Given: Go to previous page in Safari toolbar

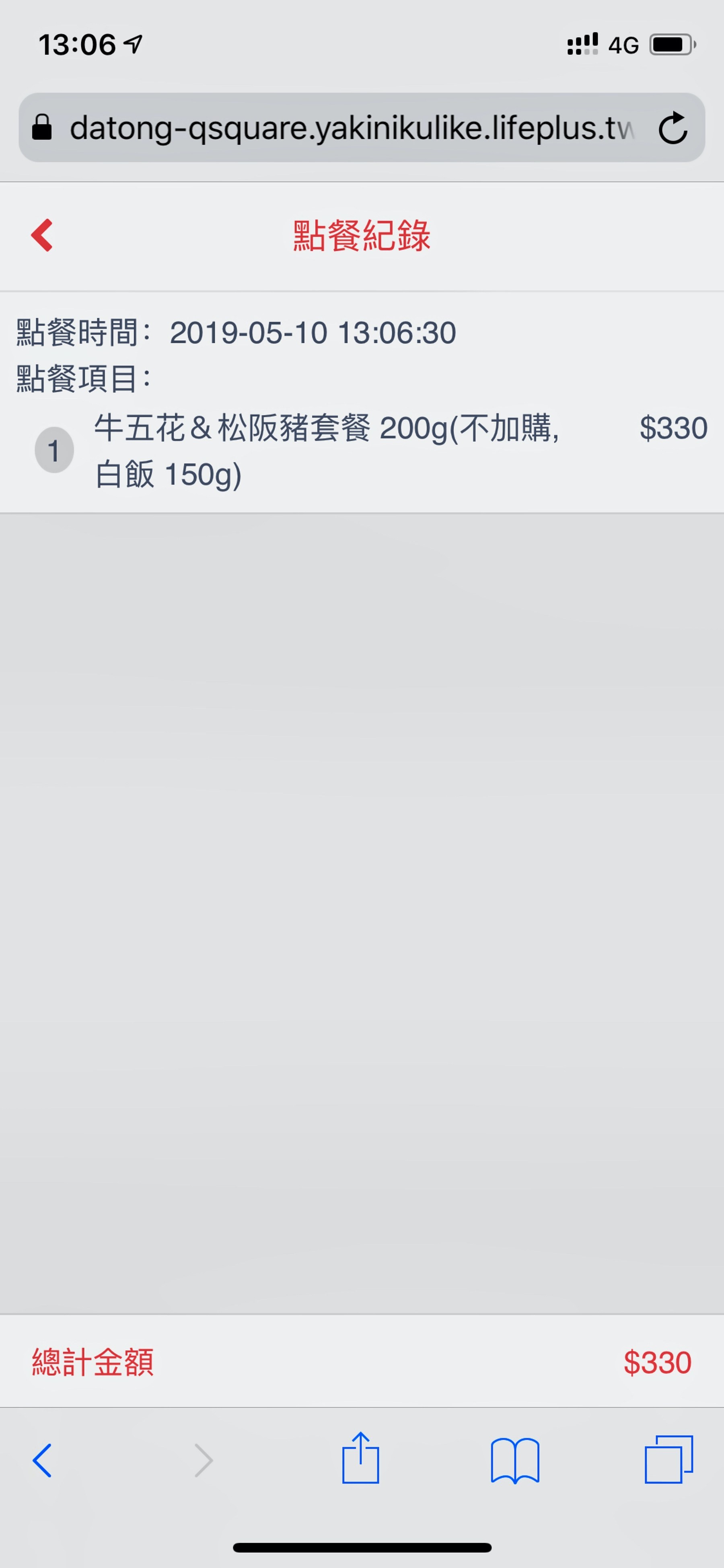Looking at the screenshot, I should pos(42,1460).
